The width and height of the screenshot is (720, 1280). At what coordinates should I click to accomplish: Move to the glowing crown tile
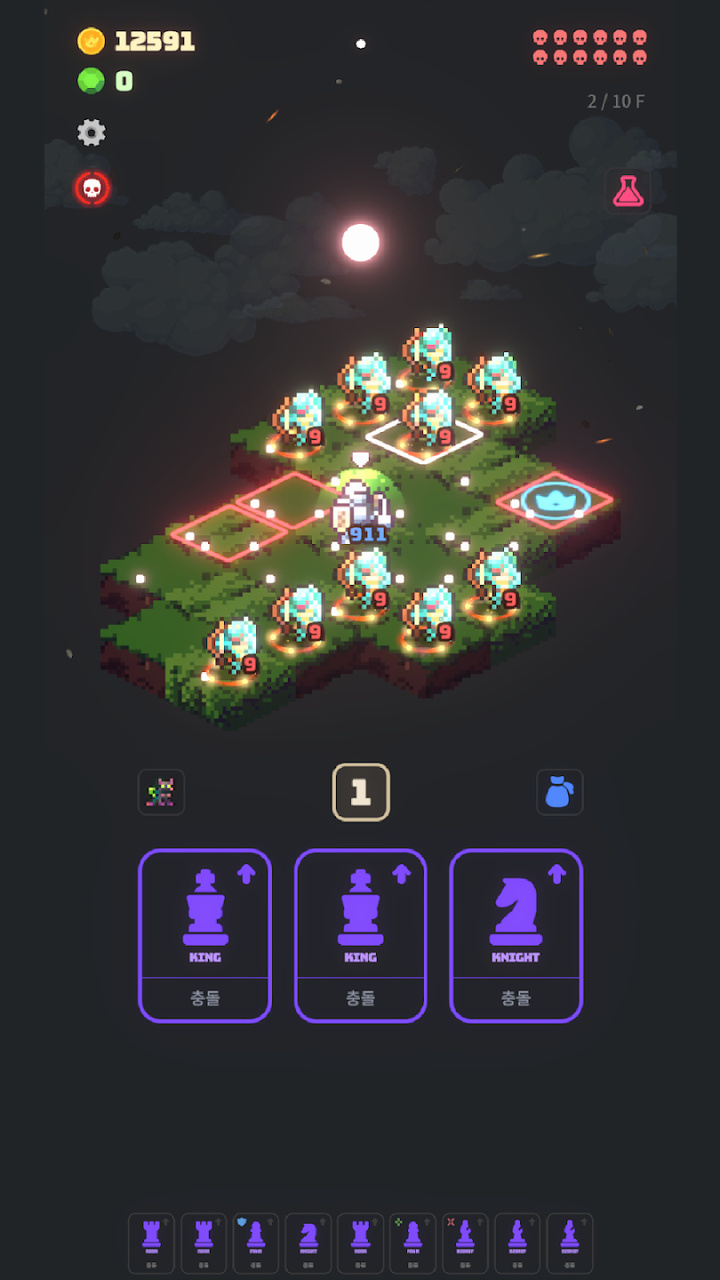pyautogui.click(x=555, y=498)
